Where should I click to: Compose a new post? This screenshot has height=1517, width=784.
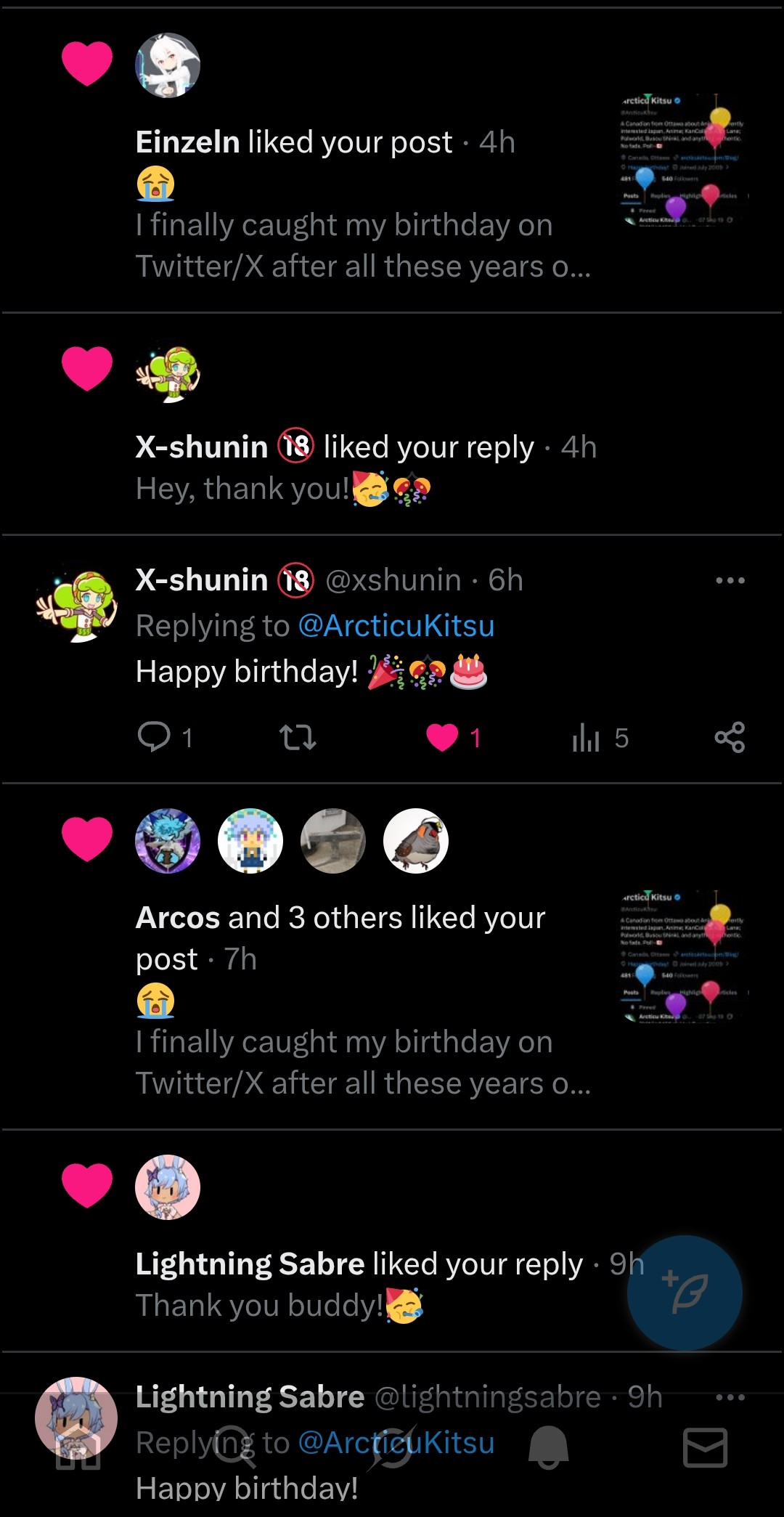pos(685,1293)
